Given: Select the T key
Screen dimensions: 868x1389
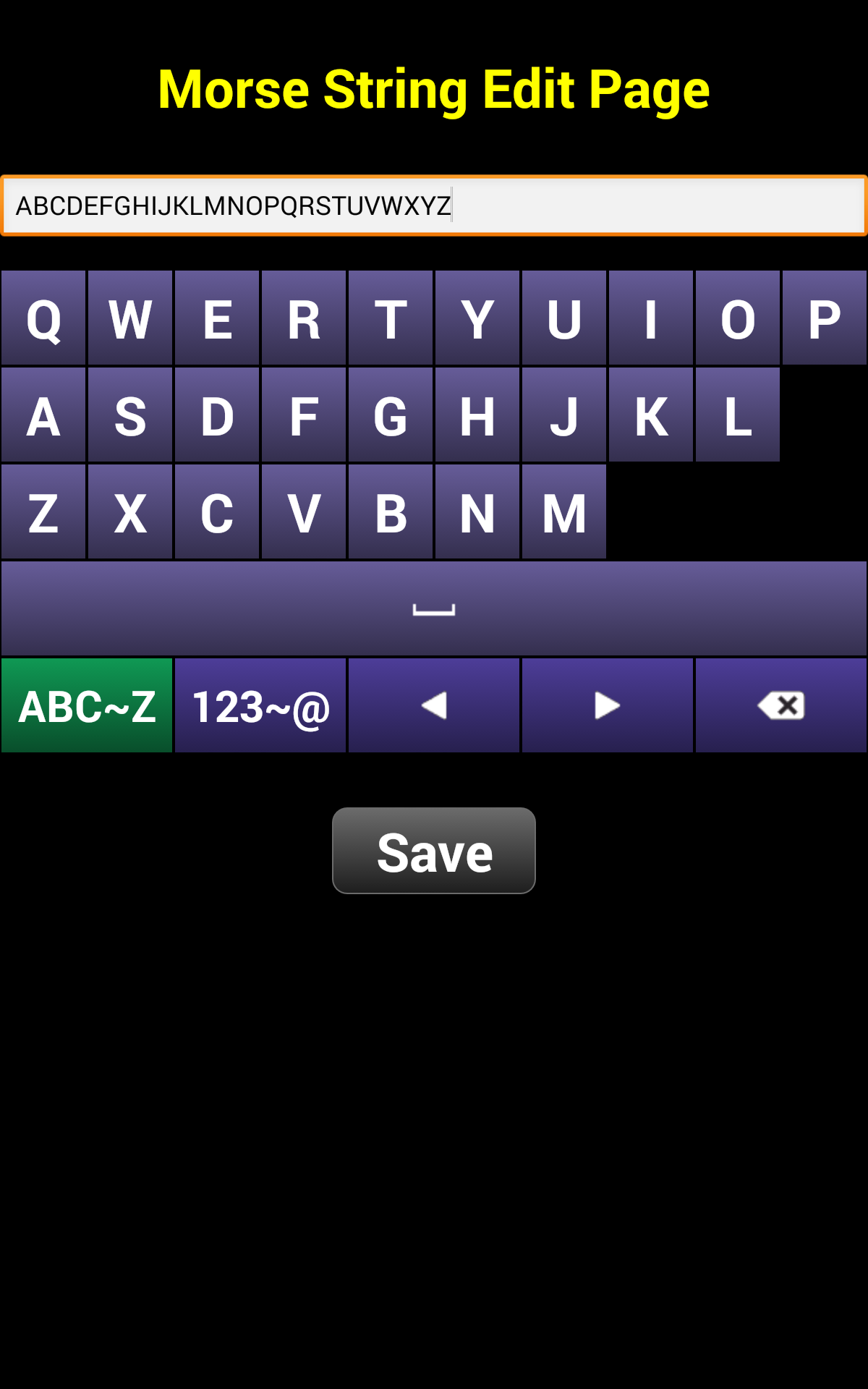Looking at the screenshot, I should coord(390,317).
